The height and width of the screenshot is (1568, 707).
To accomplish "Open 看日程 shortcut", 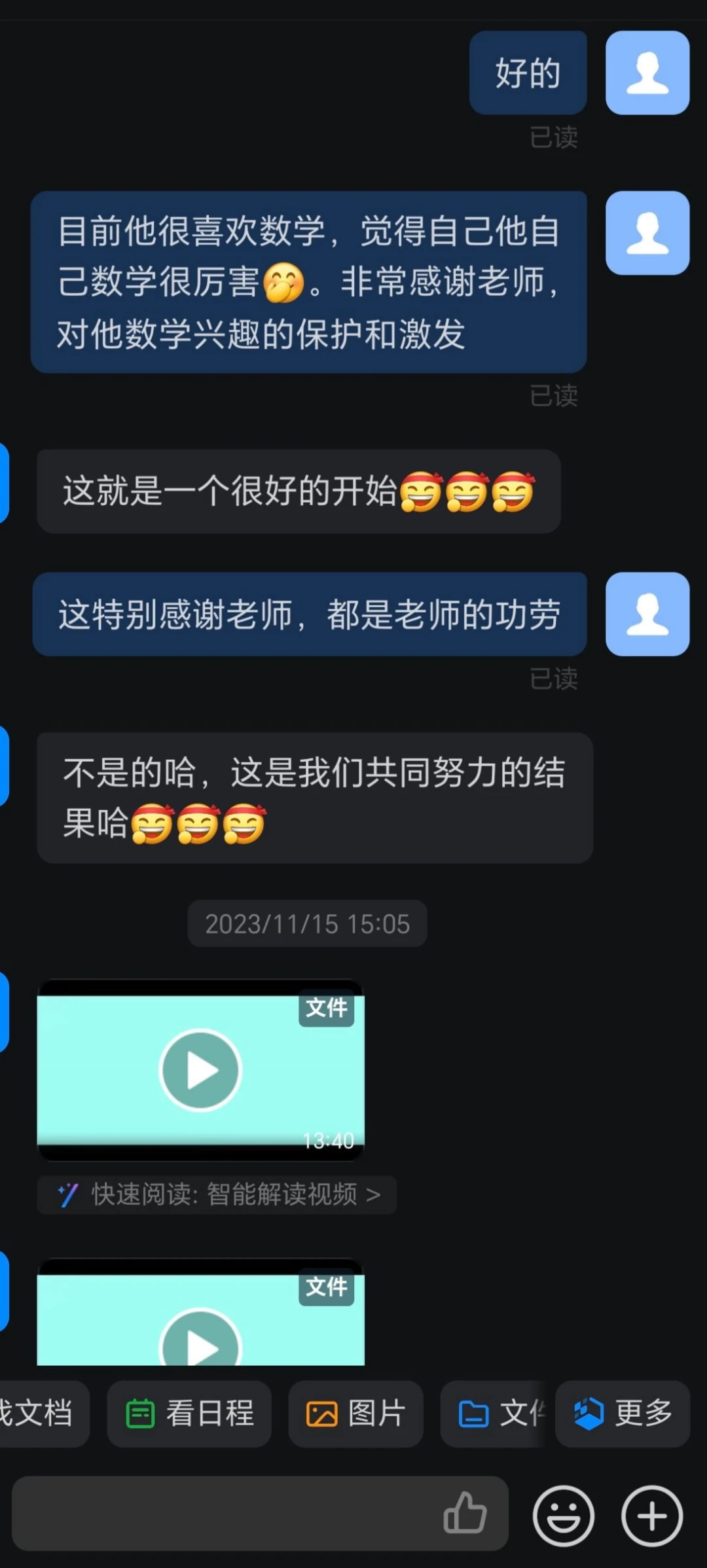I will coord(189,1414).
